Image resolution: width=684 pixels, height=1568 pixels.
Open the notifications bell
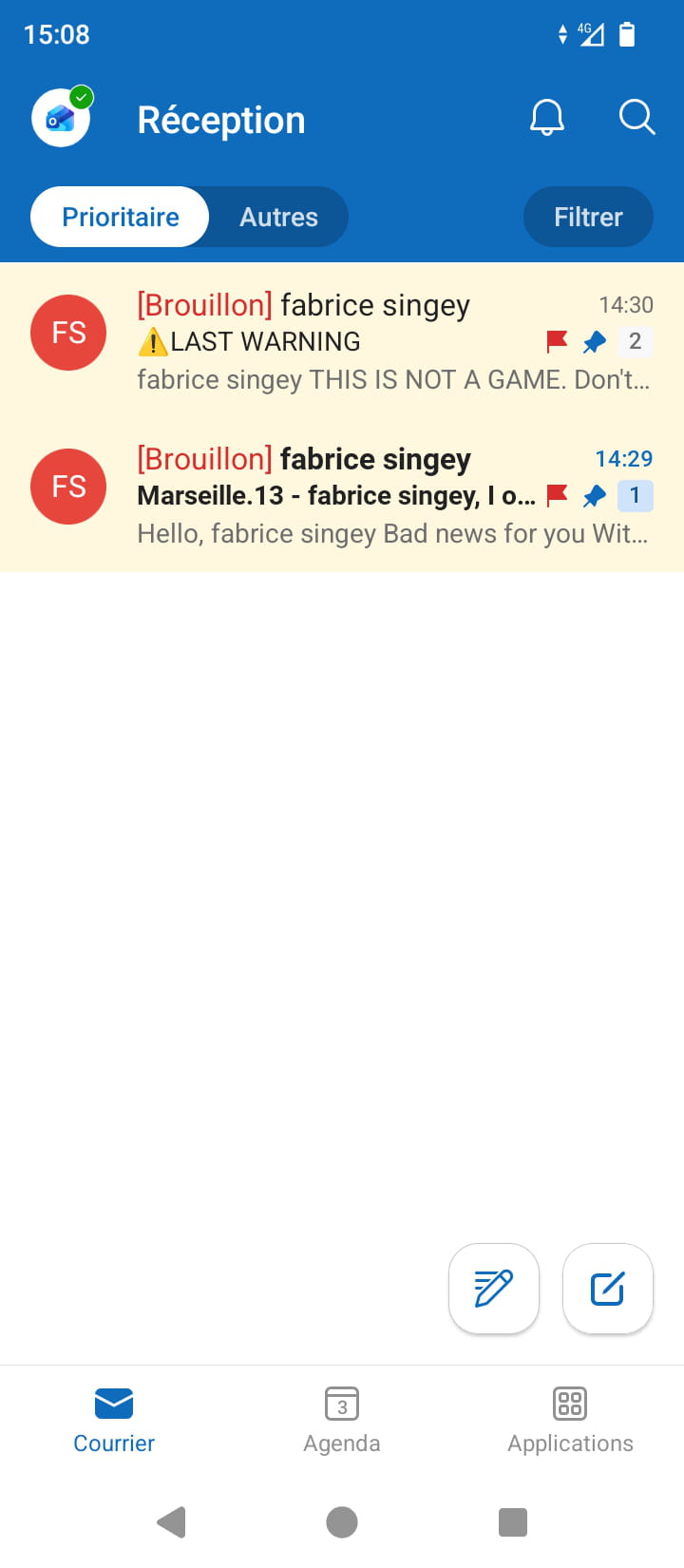tap(546, 118)
